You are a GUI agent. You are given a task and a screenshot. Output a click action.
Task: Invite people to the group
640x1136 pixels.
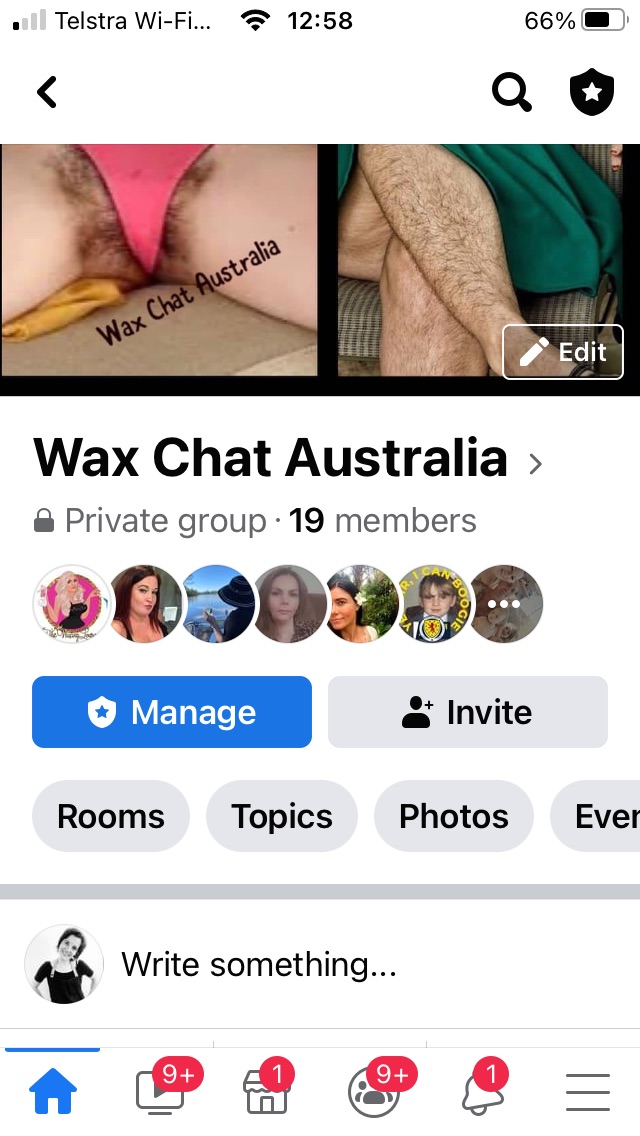467,712
